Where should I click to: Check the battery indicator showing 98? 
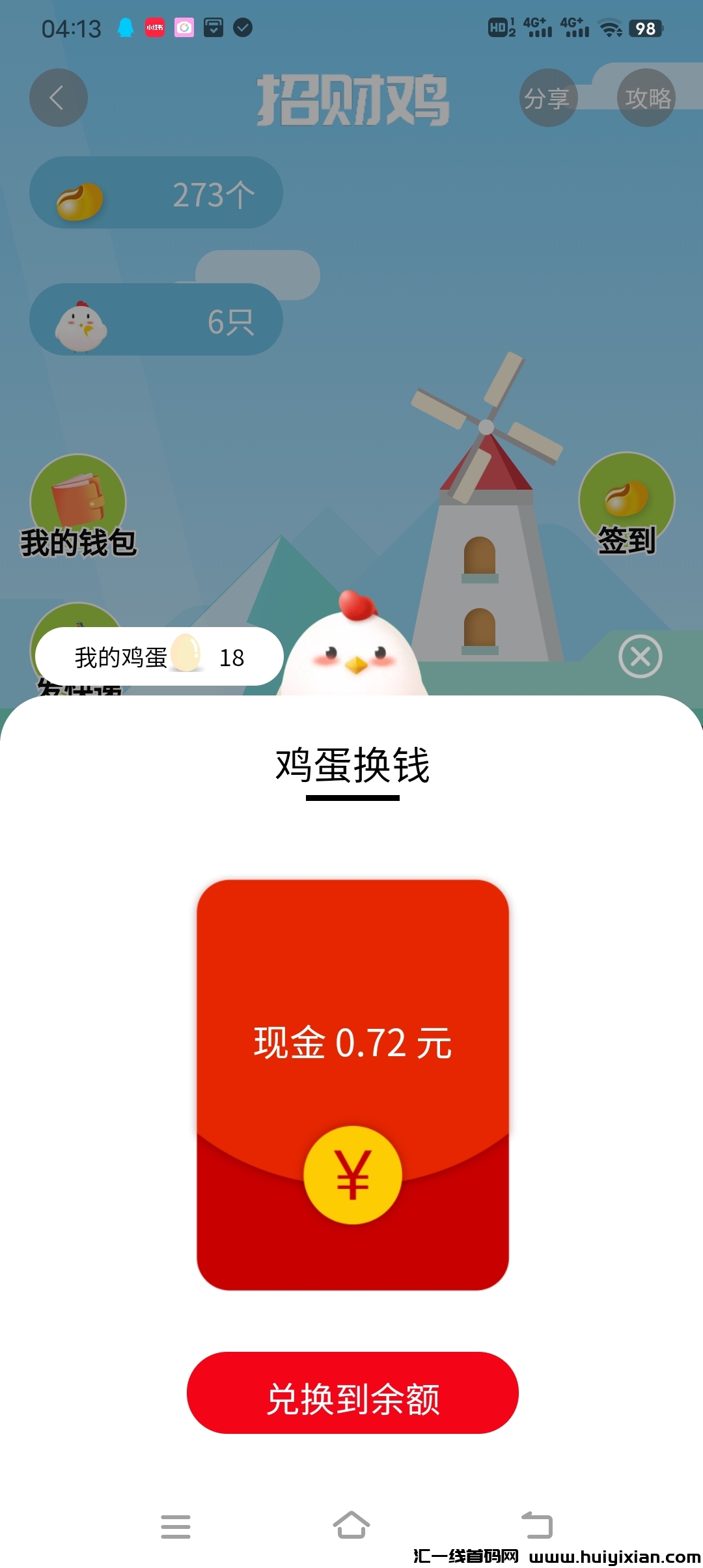pyautogui.click(x=646, y=28)
